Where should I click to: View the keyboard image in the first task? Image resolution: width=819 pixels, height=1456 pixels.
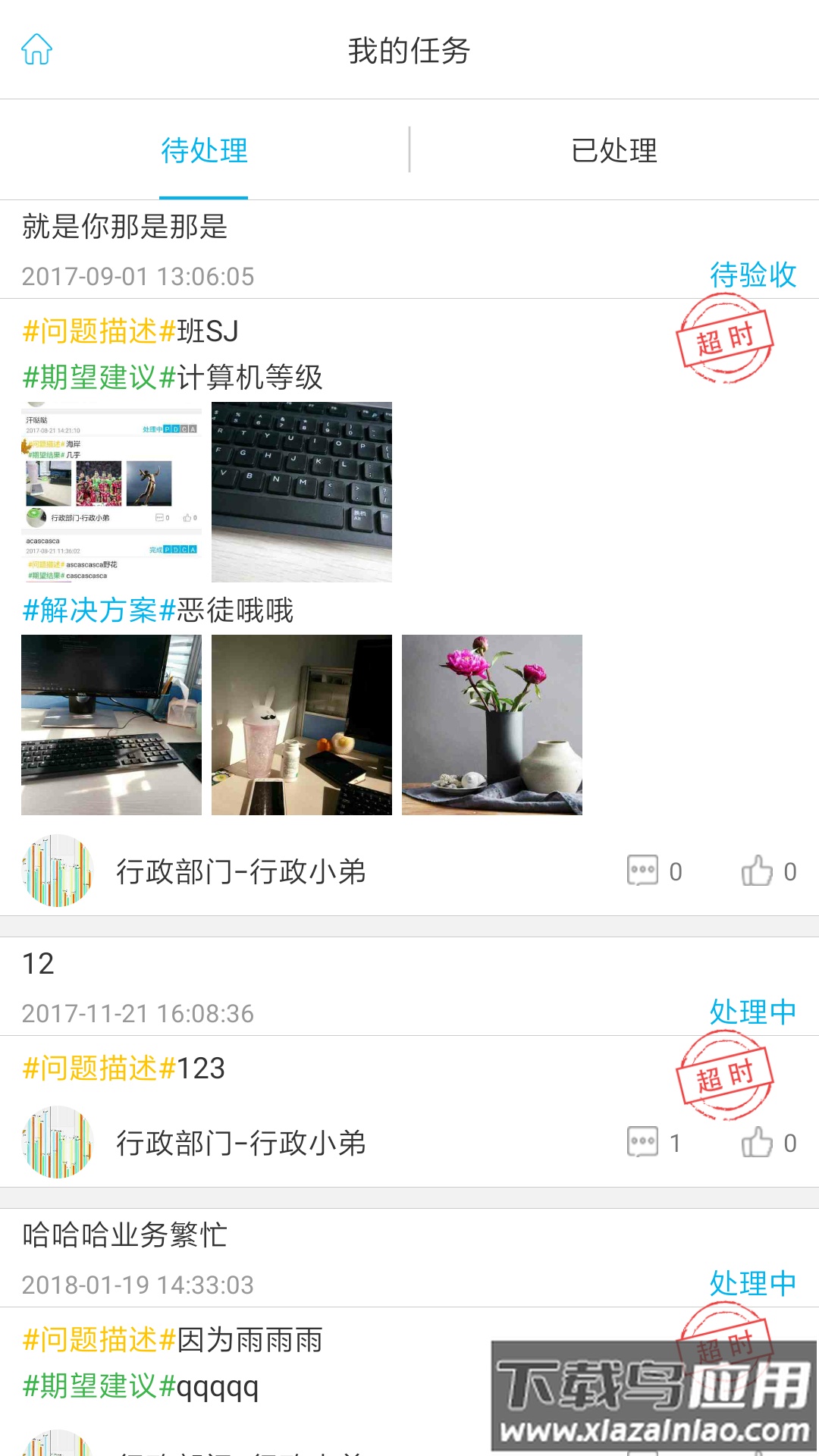pos(302,491)
